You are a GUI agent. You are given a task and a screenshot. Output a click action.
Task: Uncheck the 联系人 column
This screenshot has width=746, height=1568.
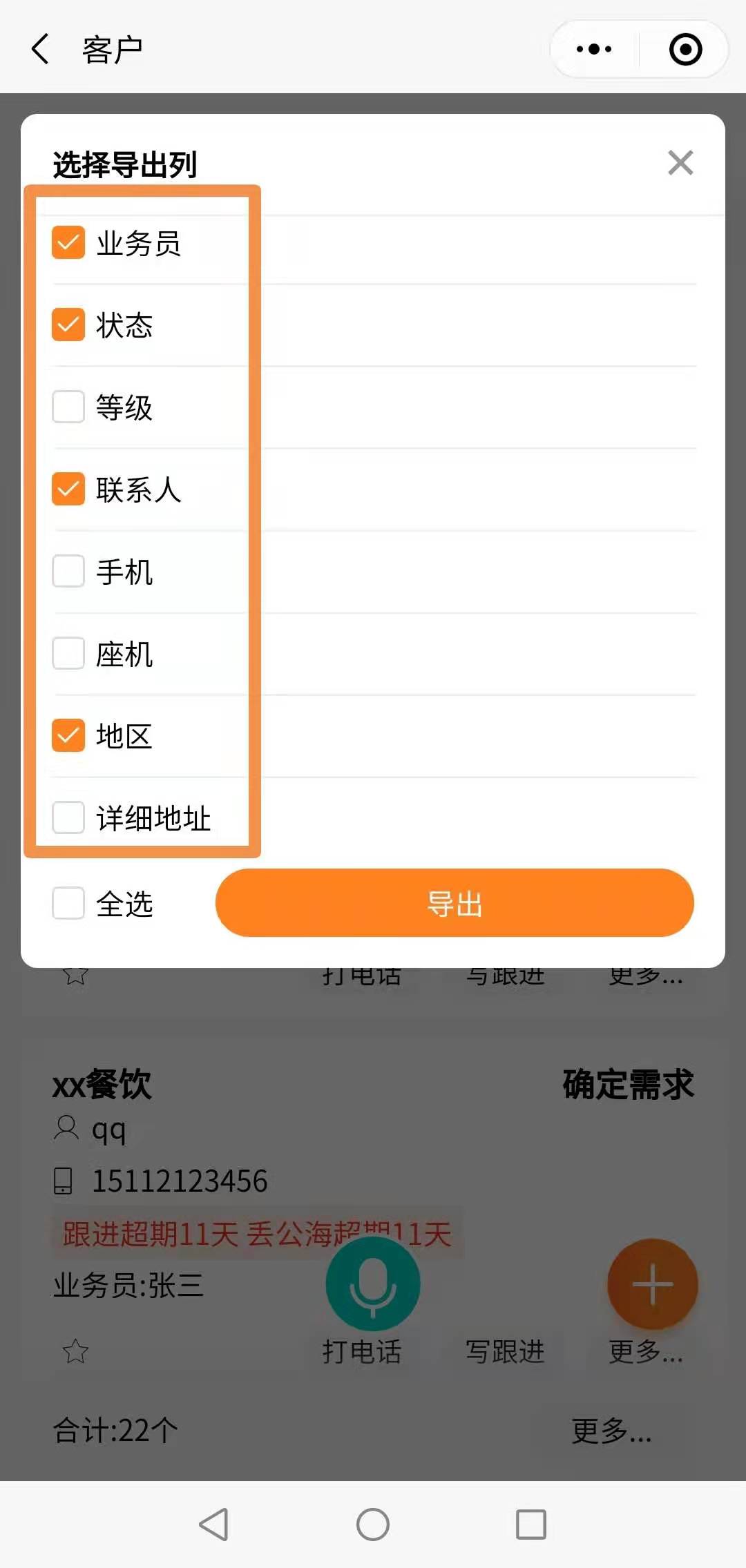pyautogui.click(x=68, y=489)
